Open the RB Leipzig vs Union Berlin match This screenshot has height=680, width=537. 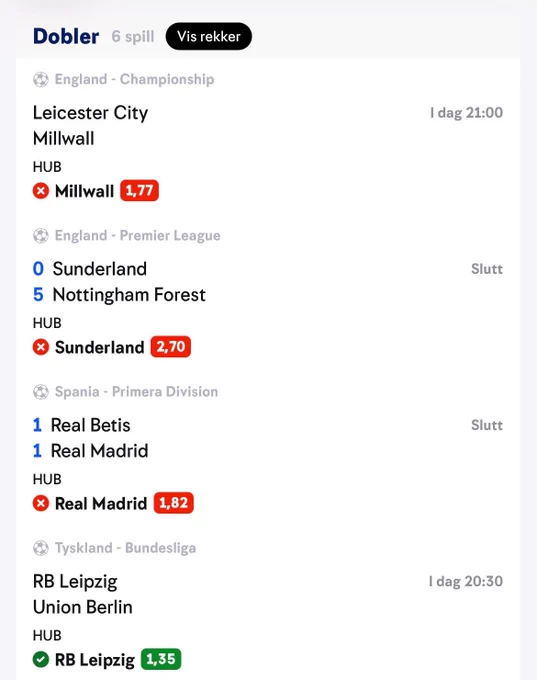click(268, 594)
